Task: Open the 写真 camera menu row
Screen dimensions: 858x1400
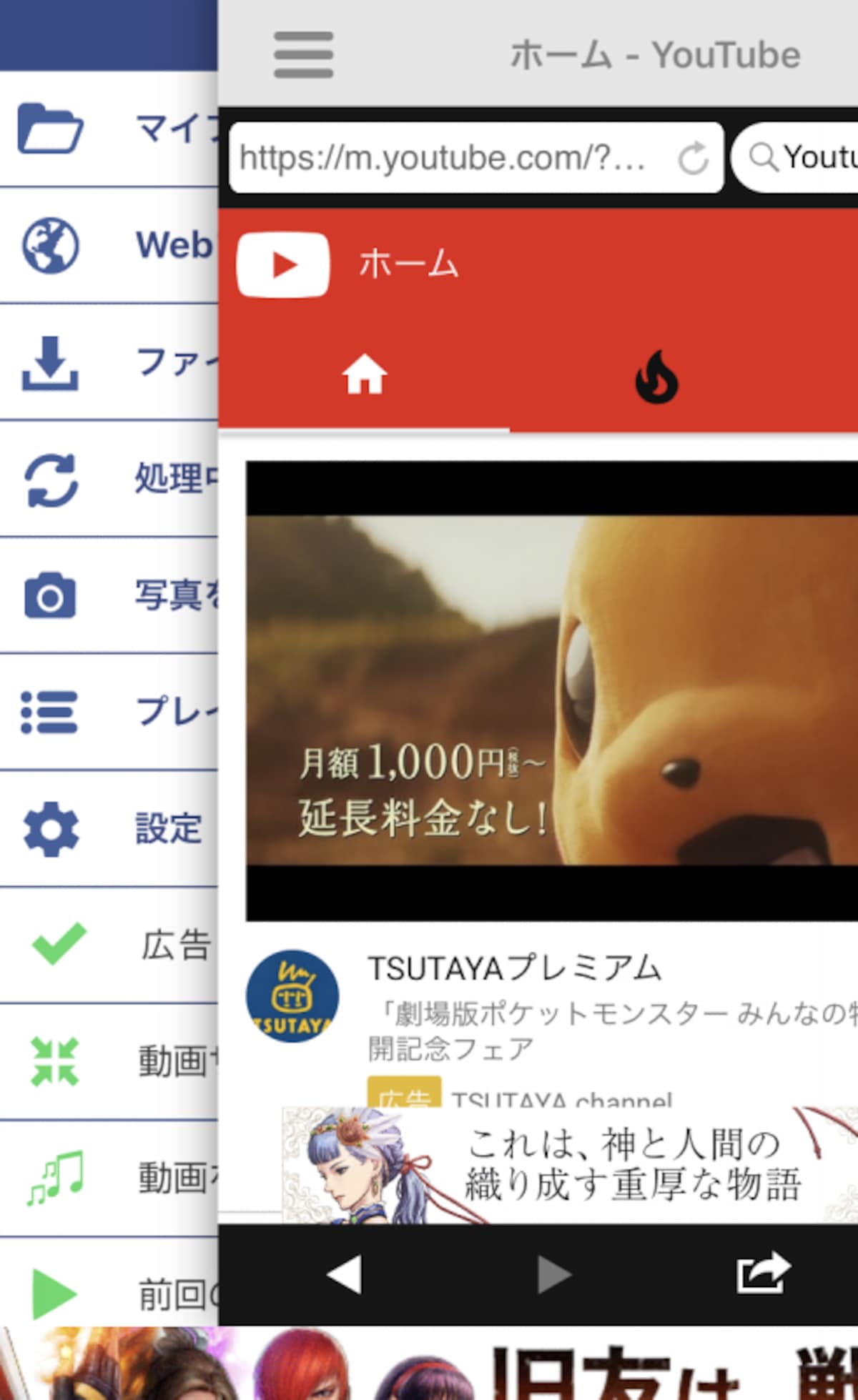Action: 109,595
